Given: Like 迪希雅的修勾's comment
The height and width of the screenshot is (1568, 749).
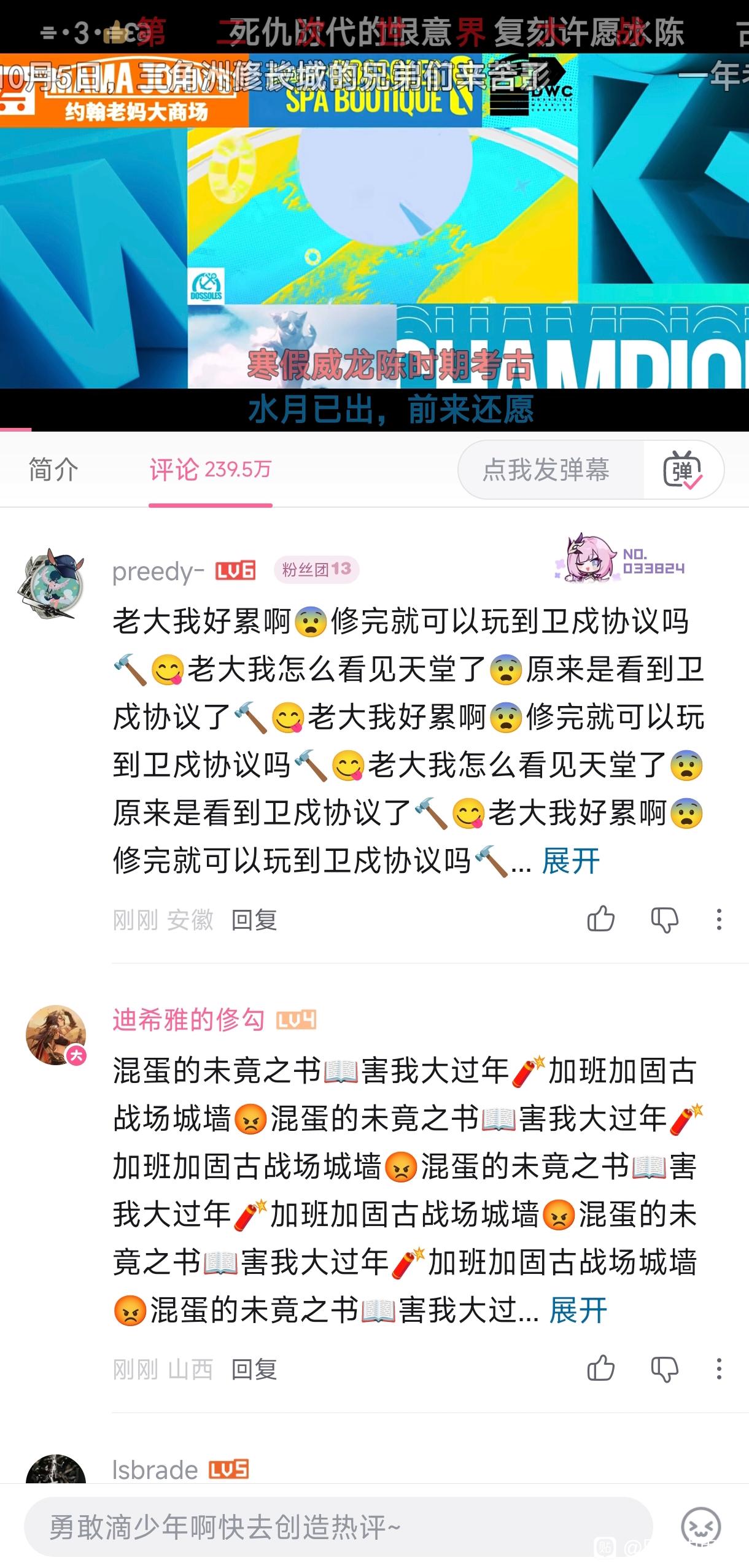Looking at the screenshot, I should pyautogui.click(x=600, y=1368).
